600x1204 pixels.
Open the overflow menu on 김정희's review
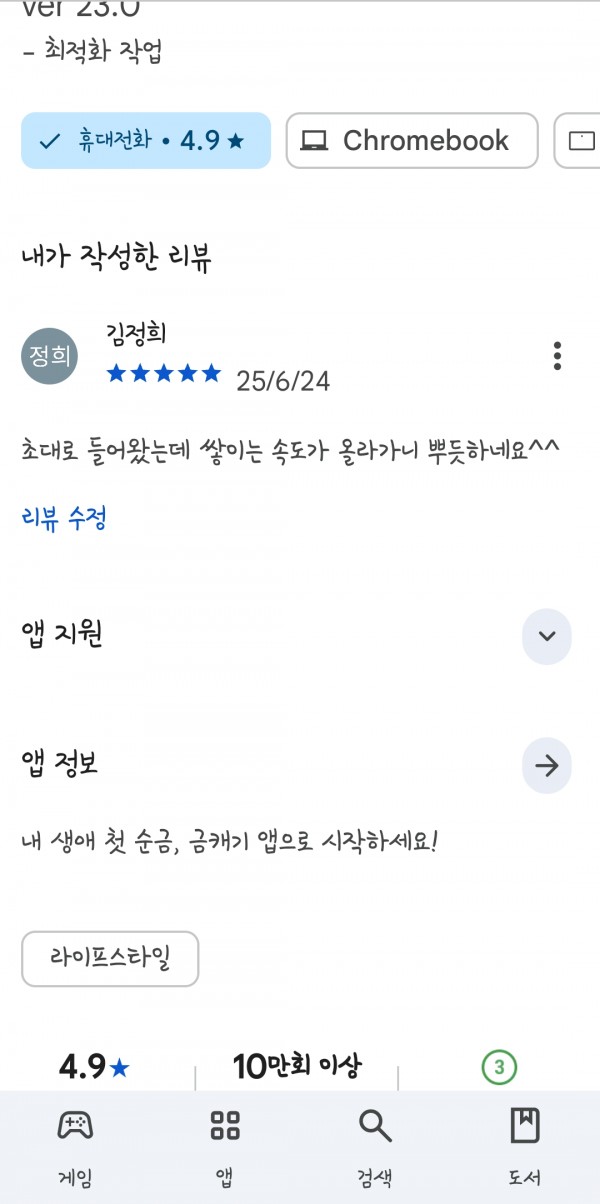click(x=557, y=355)
